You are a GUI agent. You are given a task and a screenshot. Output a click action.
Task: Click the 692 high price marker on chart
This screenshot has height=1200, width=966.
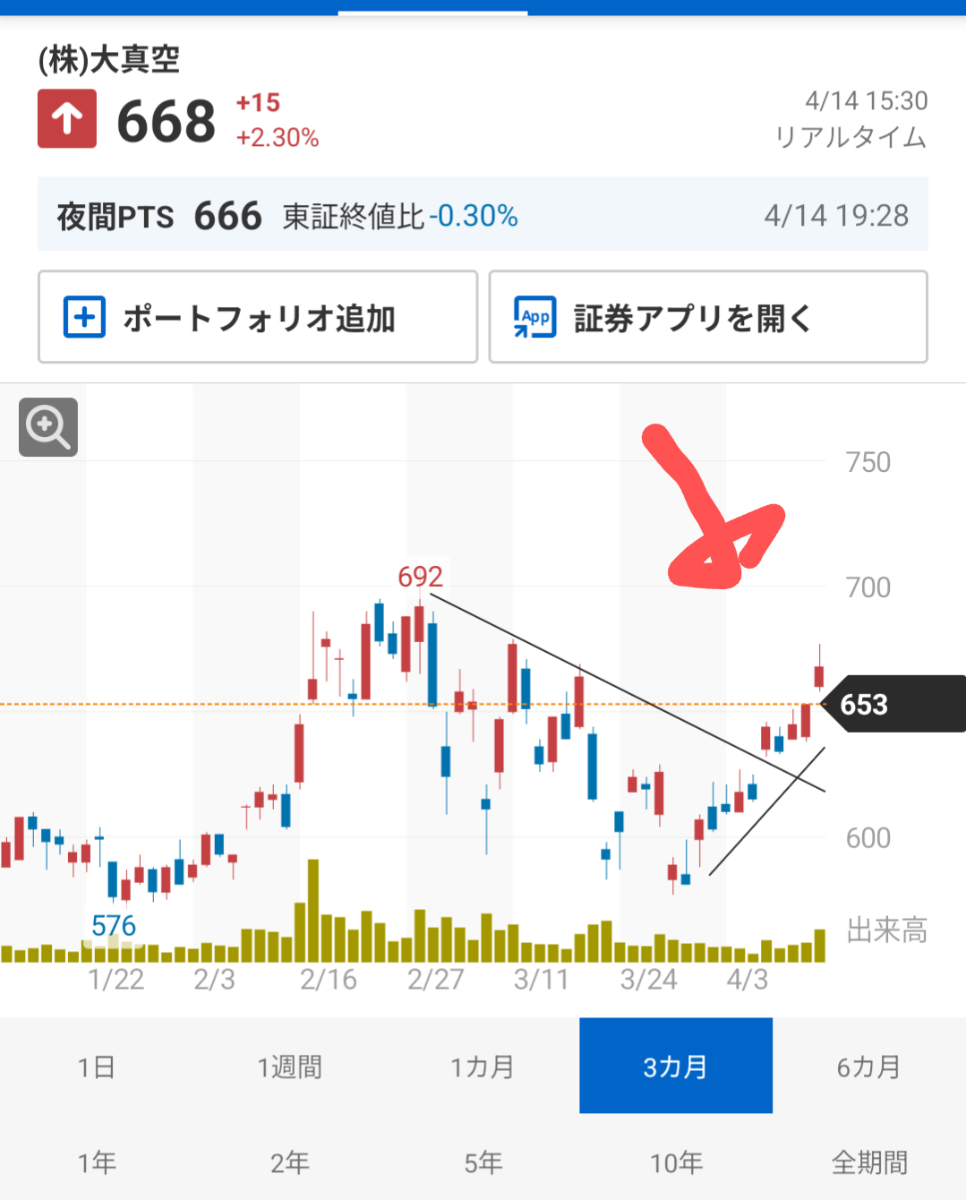[420, 576]
